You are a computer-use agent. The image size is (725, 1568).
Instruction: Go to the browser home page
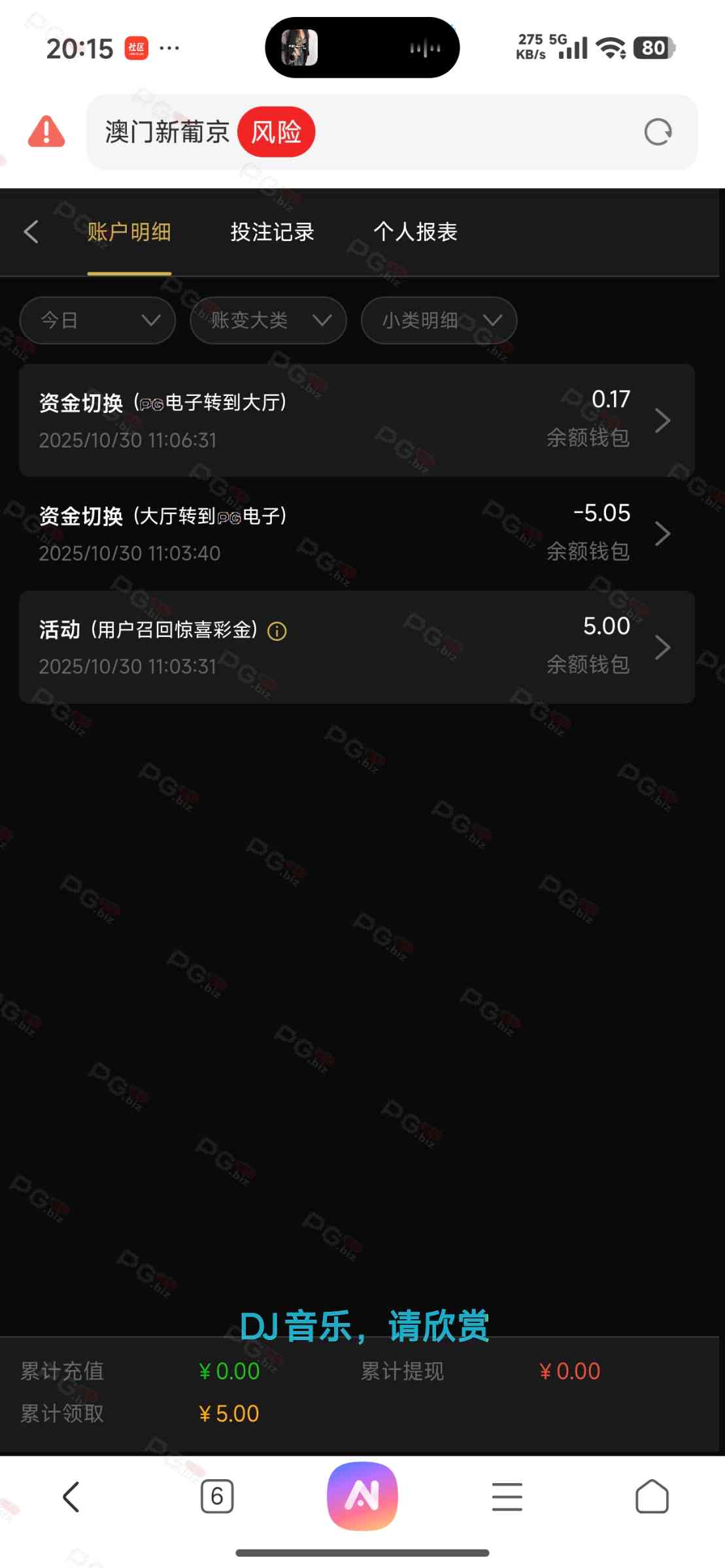[652, 1497]
